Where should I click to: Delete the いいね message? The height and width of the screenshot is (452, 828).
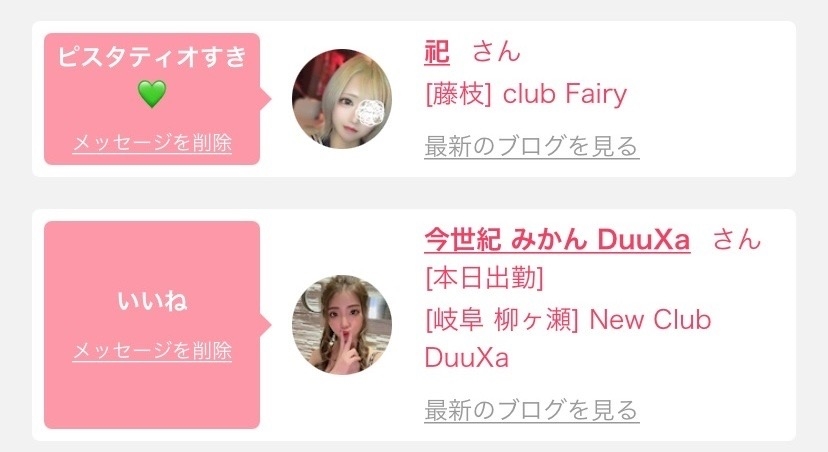click(x=152, y=351)
